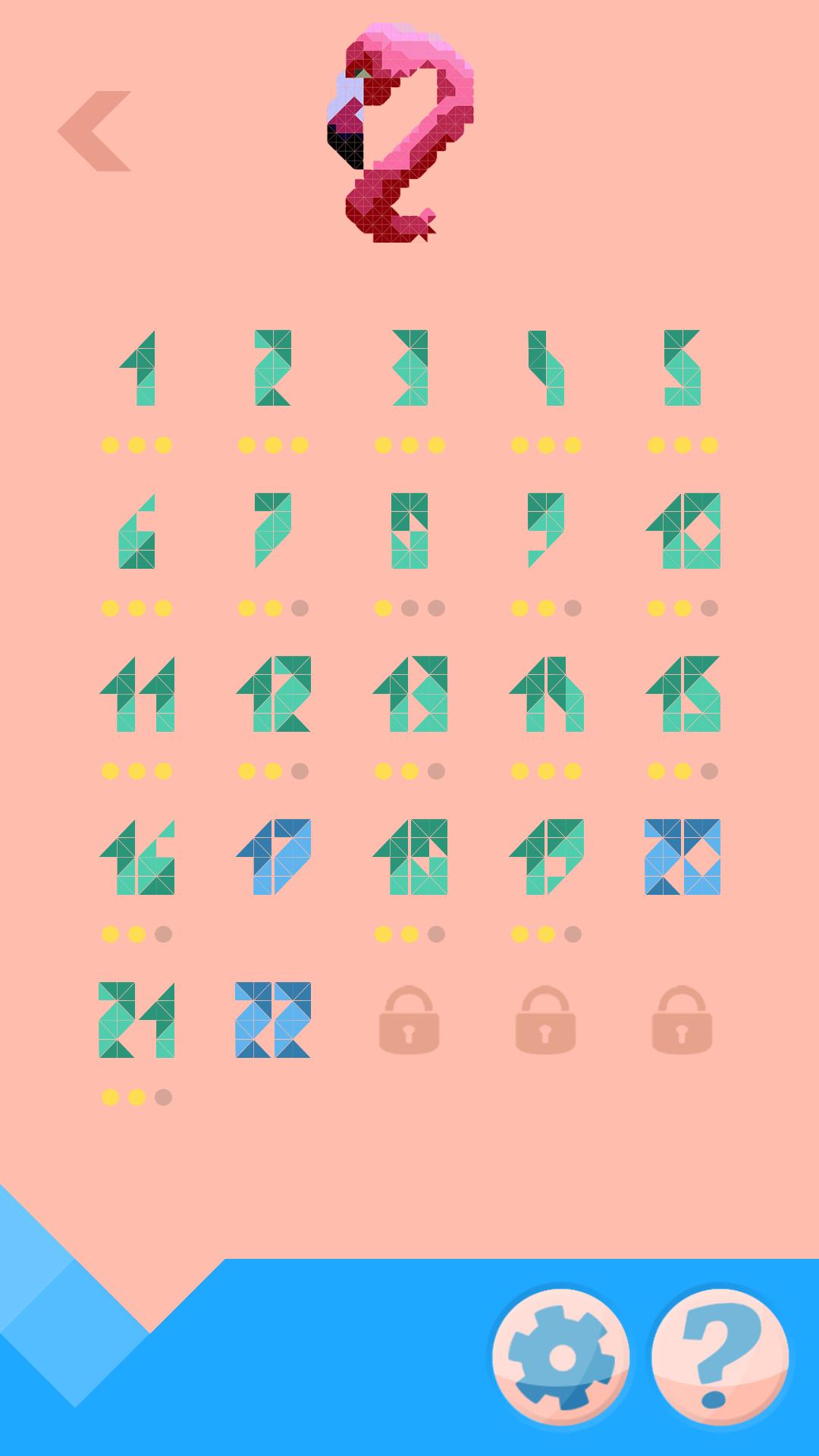
Task: Open level 5
Action: coord(682,368)
